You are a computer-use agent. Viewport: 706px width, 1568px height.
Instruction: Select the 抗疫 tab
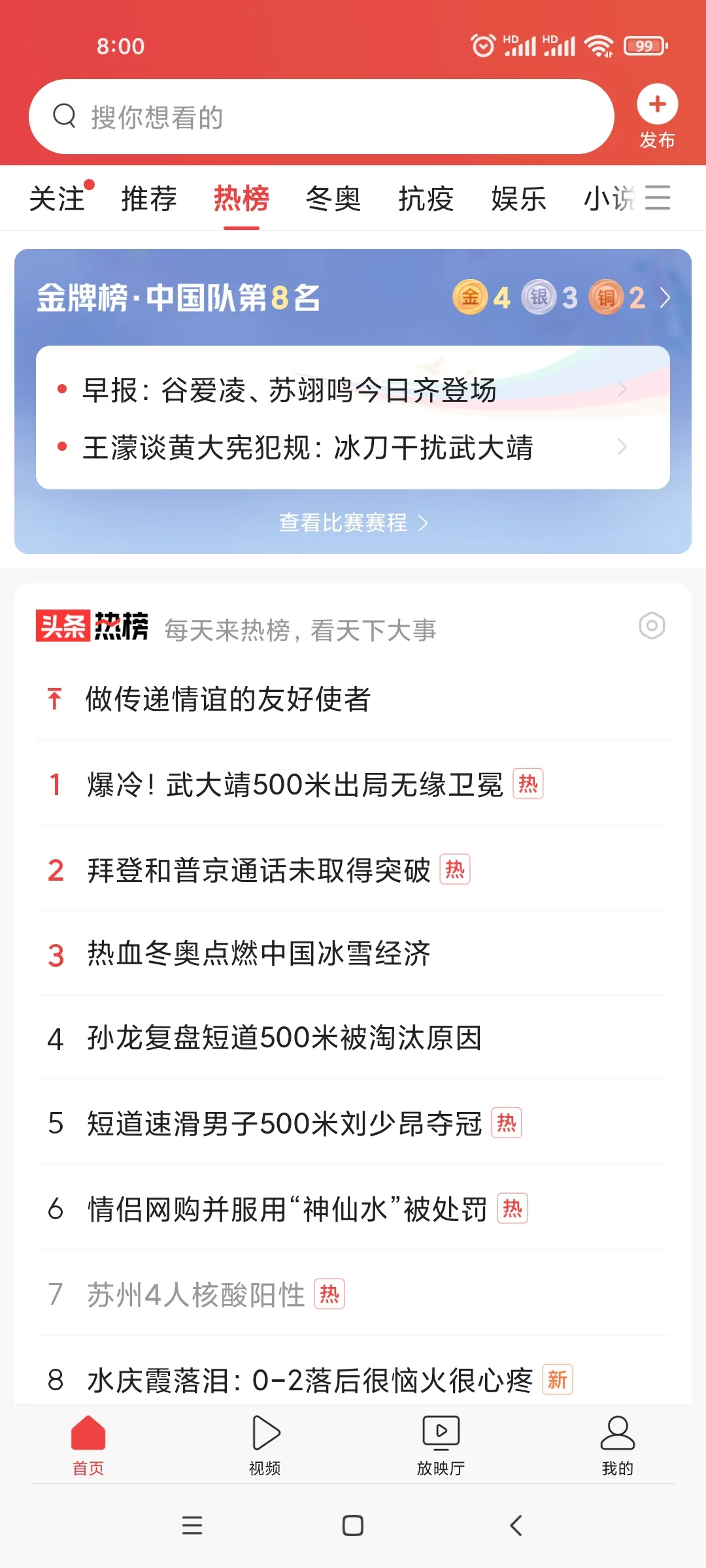pyautogui.click(x=426, y=199)
